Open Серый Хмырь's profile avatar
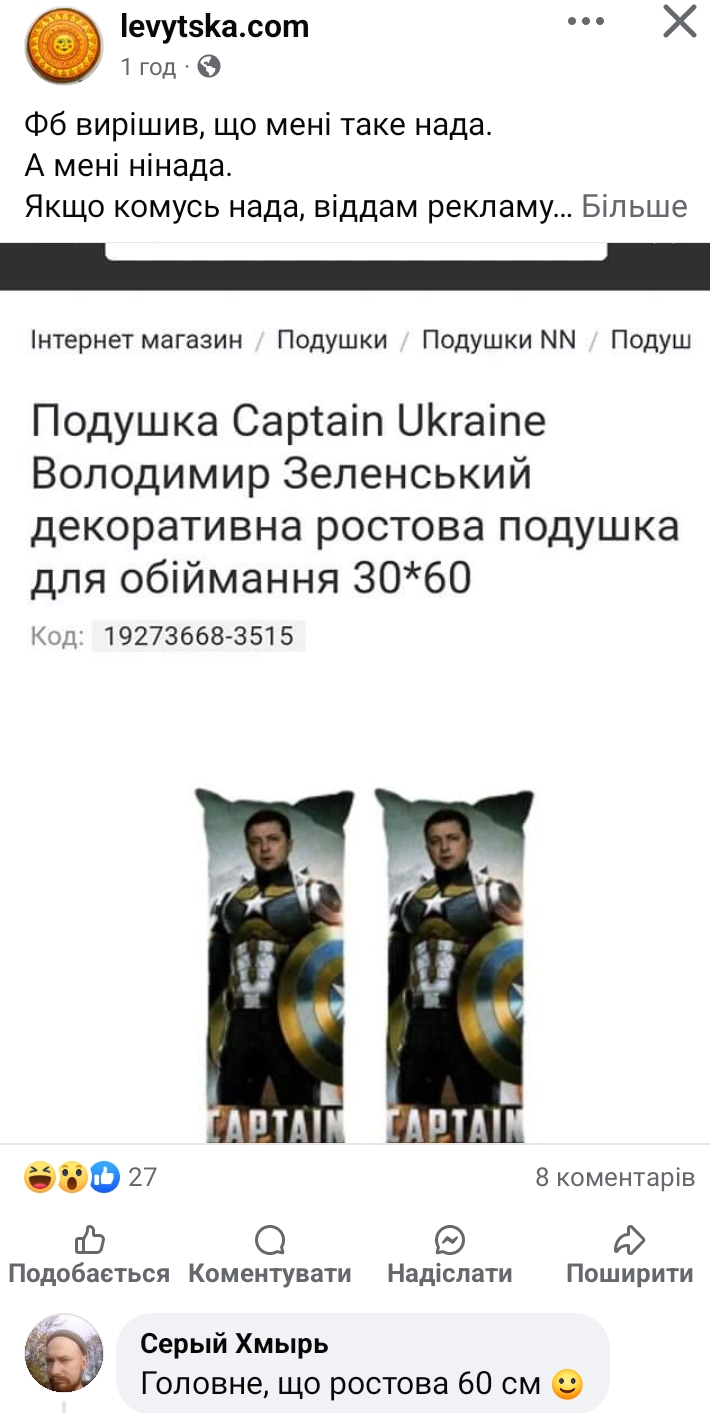The height and width of the screenshot is (1413, 710). (63, 1352)
